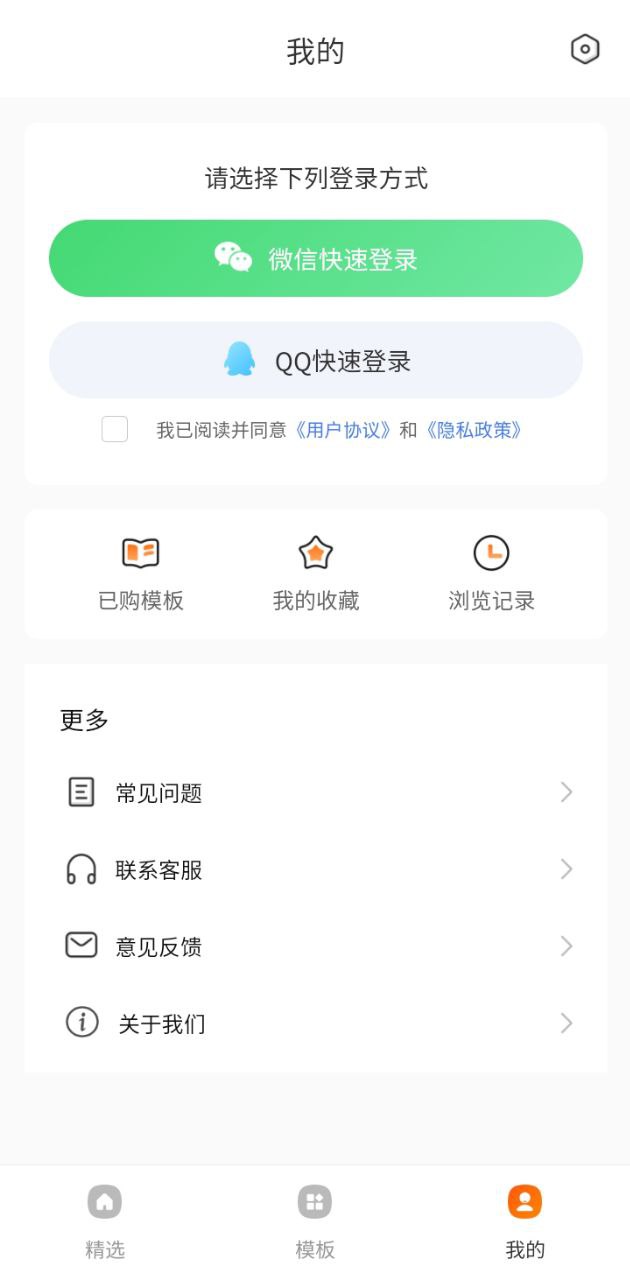The width and height of the screenshot is (630, 1280).
Task: Open 联系客服 row
Action: (316, 870)
